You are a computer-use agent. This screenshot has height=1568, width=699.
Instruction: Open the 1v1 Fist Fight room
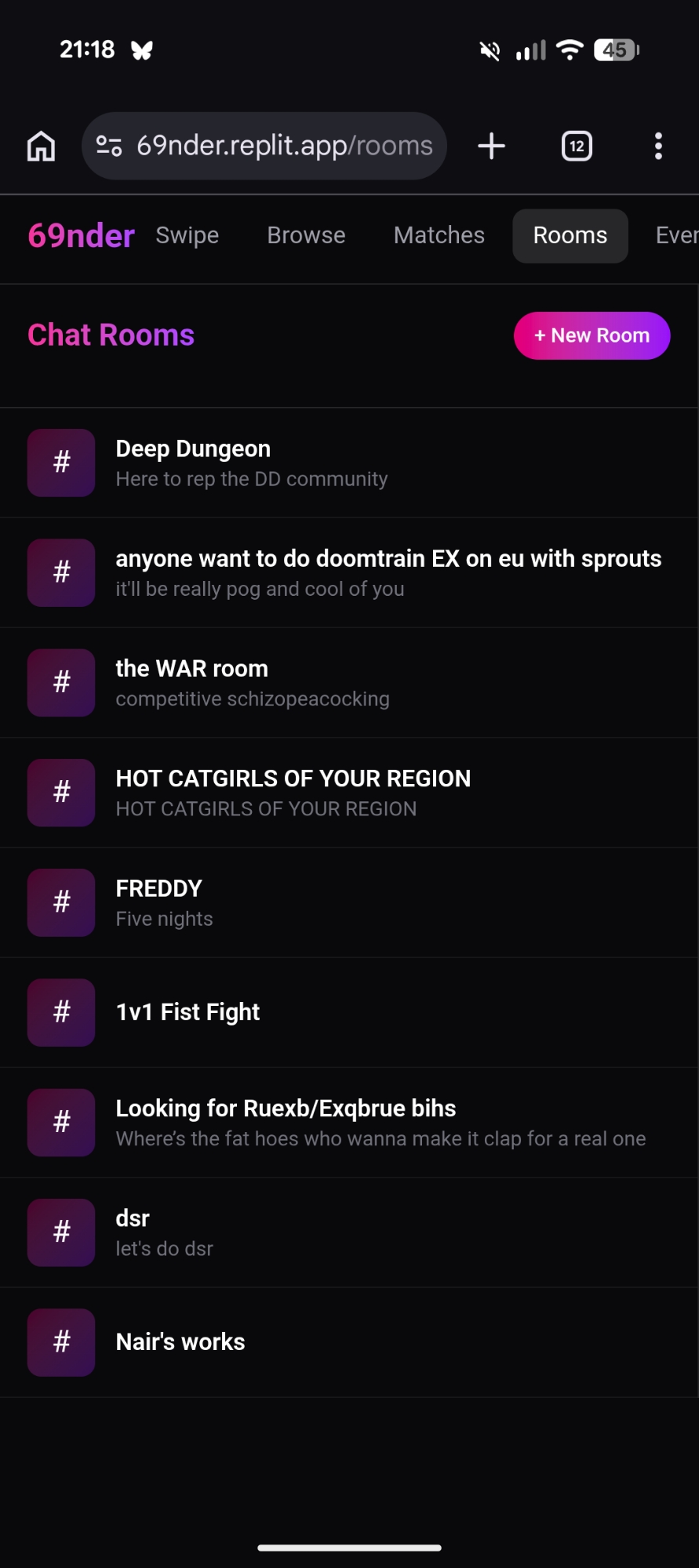pos(349,1012)
